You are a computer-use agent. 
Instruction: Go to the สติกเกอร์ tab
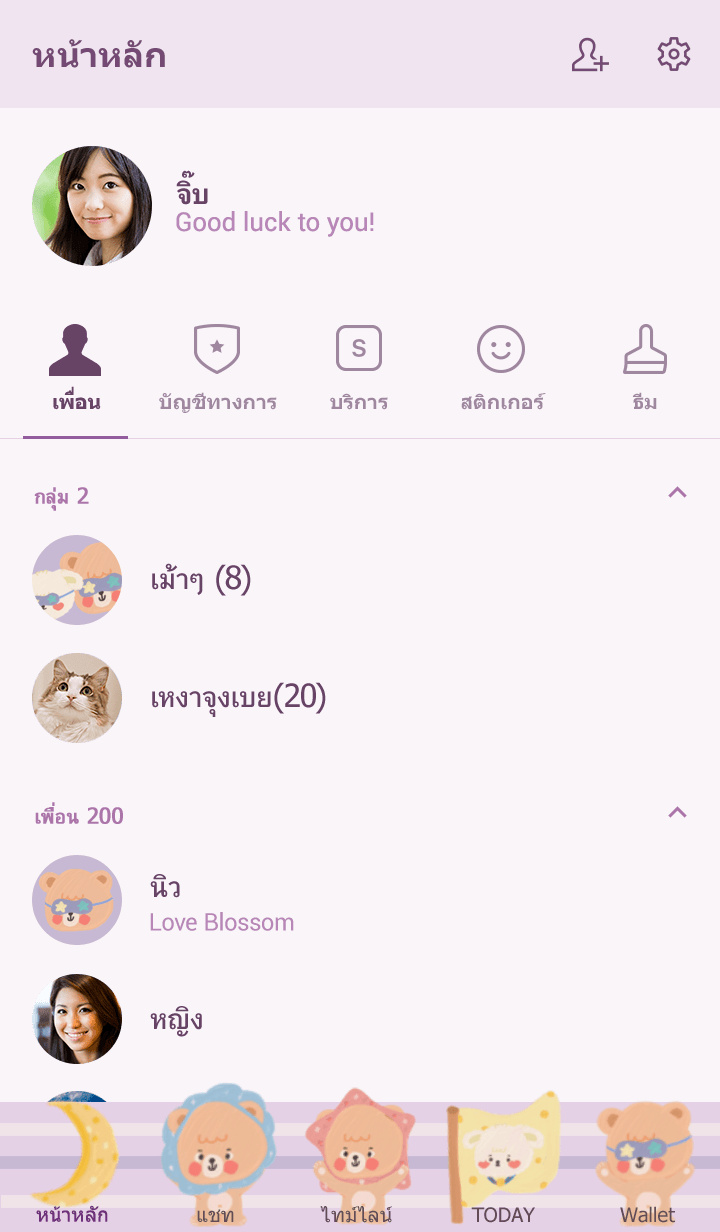click(x=501, y=370)
